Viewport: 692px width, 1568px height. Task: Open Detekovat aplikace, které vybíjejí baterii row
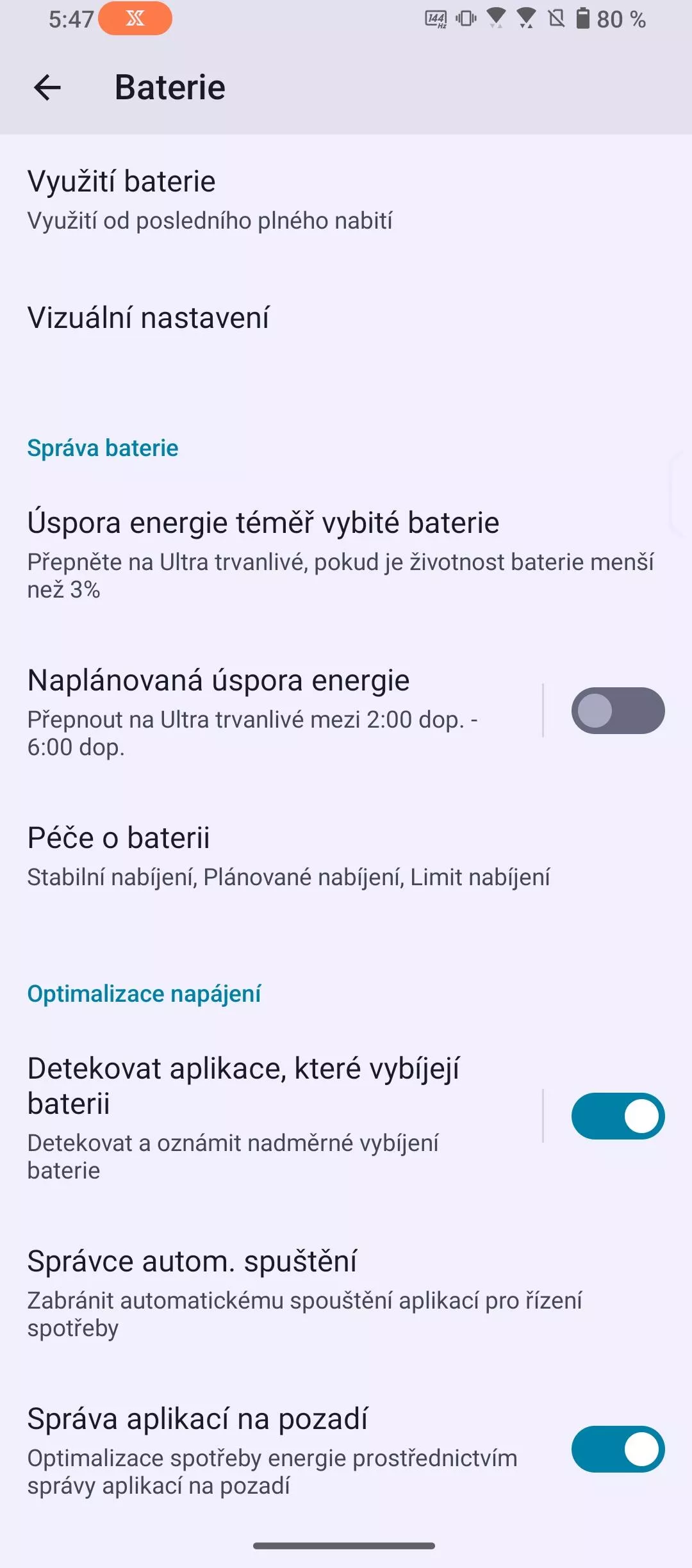click(x=270, y=1117)
